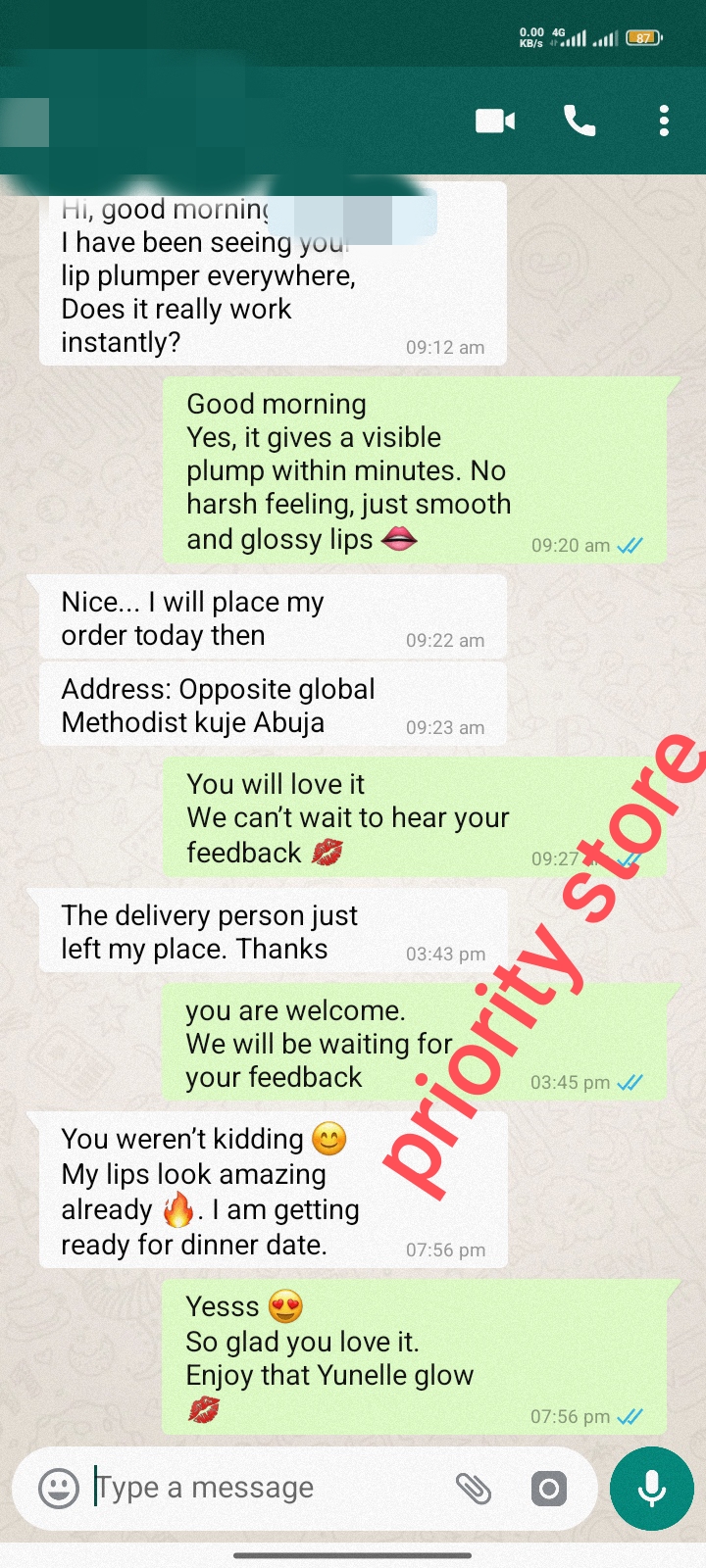706x1568 pixels.
Task: Open the camera from the message bar
Action: click(x=548, y=1489)
